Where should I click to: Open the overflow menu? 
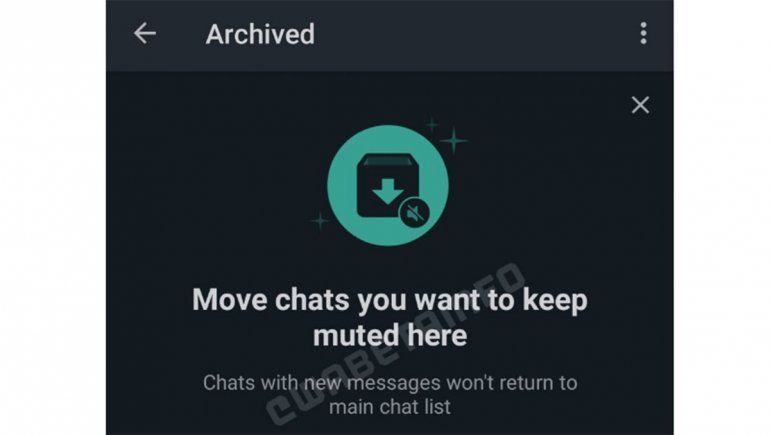click(643, 33)
